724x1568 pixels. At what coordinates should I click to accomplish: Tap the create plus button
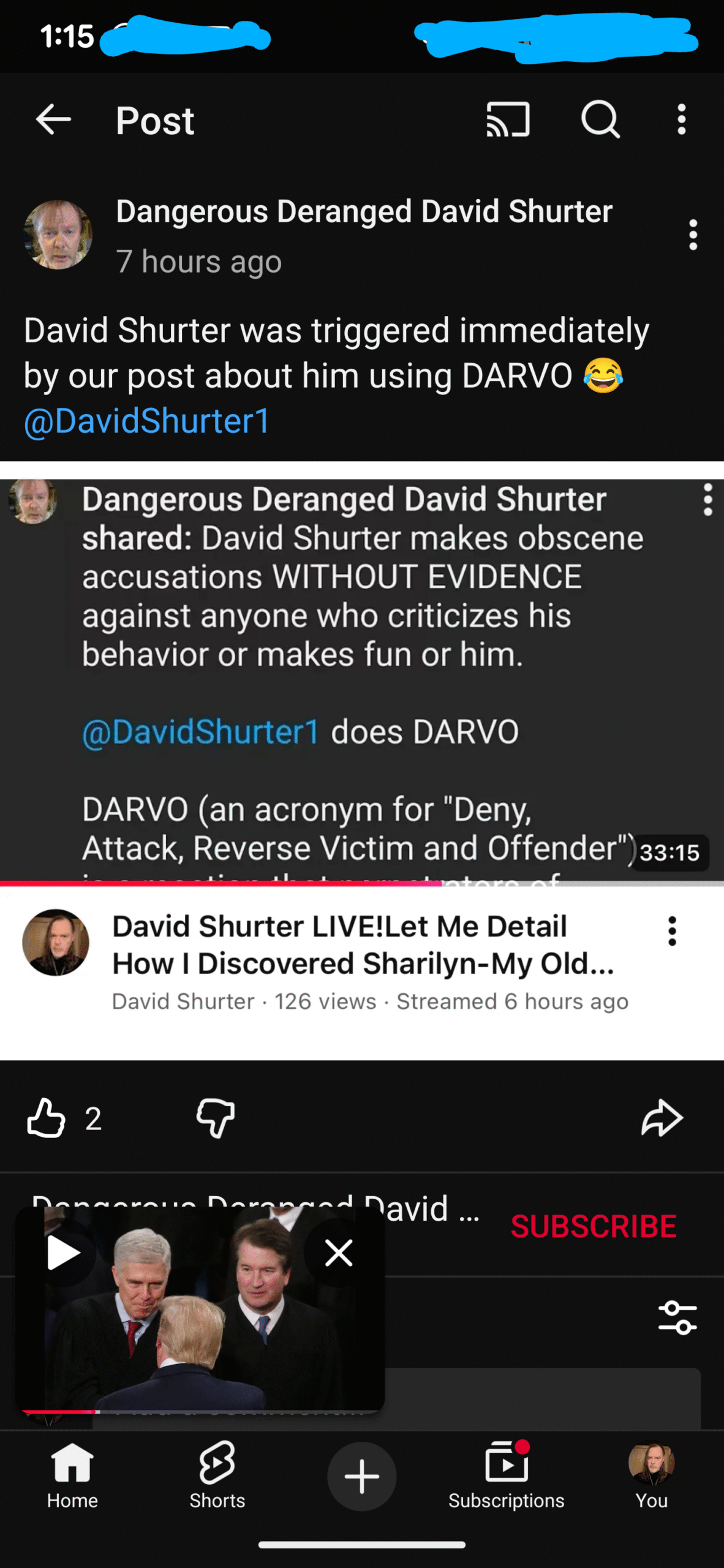click(x=361, y=1476)
